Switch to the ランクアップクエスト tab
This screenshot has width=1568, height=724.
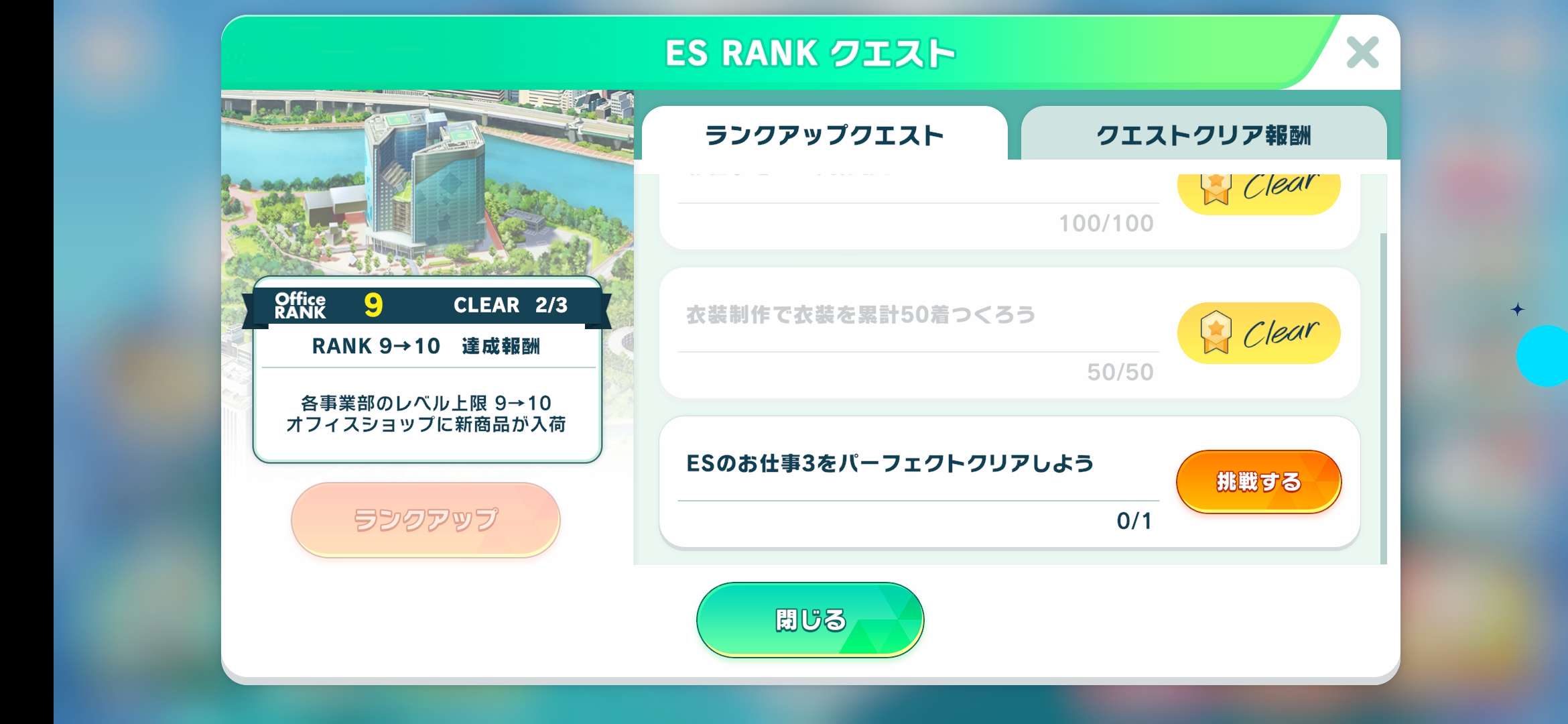click(824, 135)
